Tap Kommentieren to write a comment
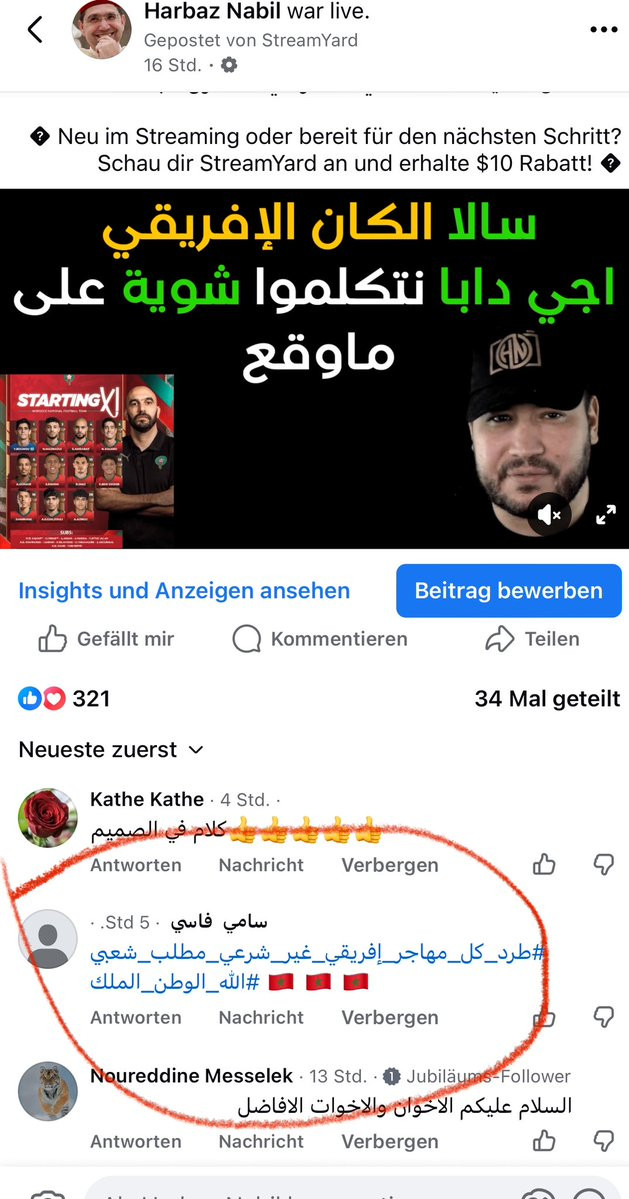The width and height of the screenshot is (629, 1199). 319,638
